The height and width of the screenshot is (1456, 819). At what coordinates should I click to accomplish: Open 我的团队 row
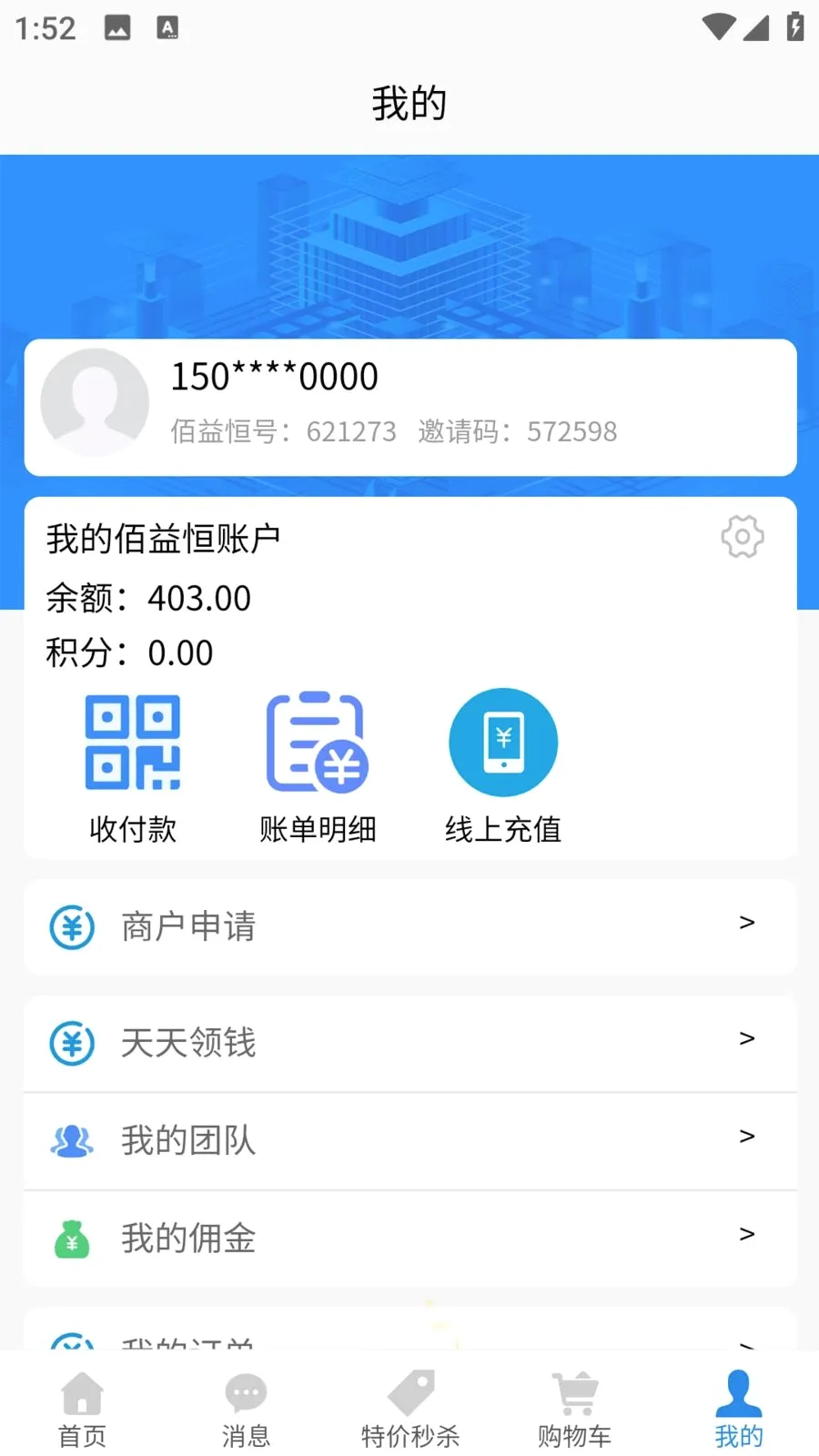click(x=410, y=1140)
